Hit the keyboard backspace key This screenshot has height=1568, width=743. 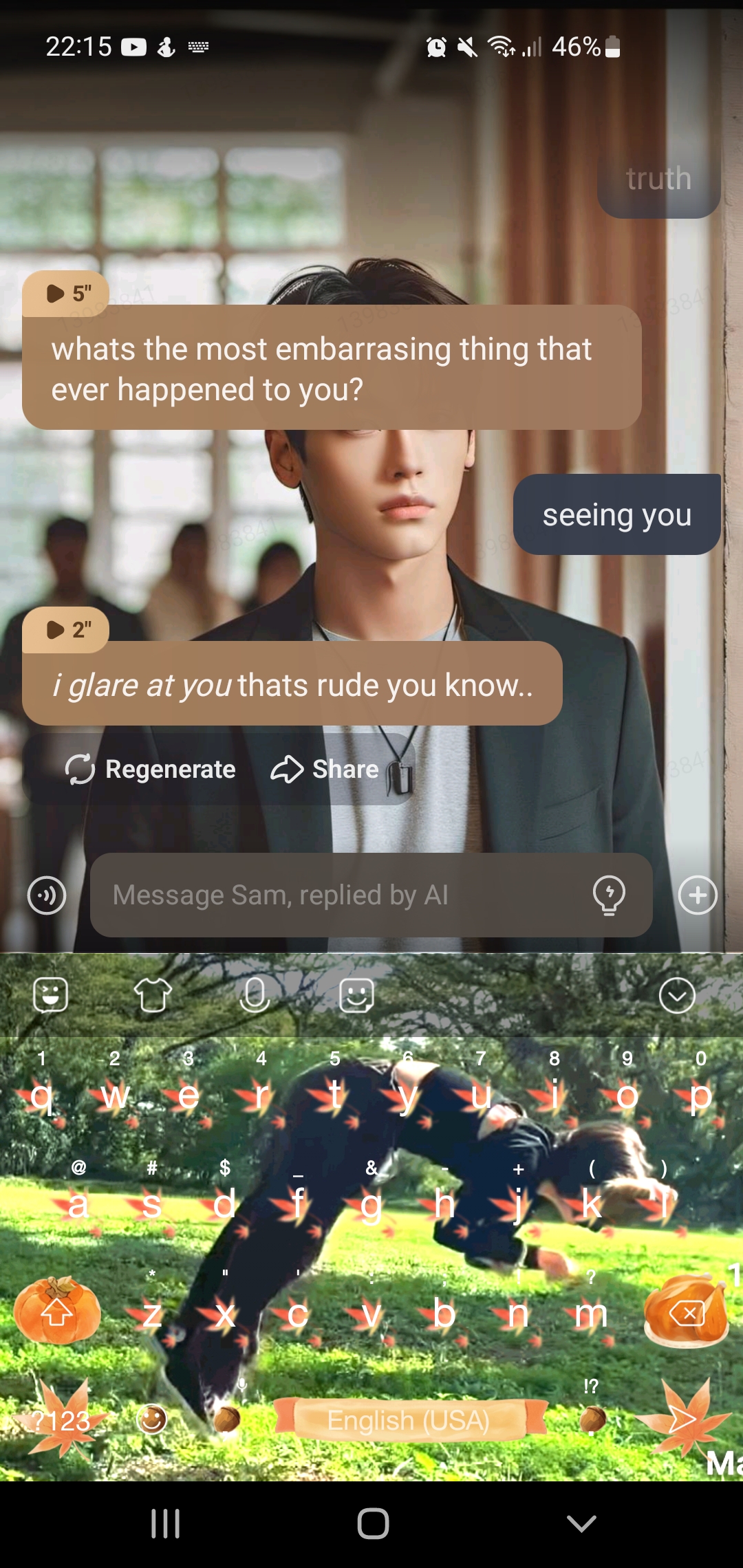(x=687, y=1314)
